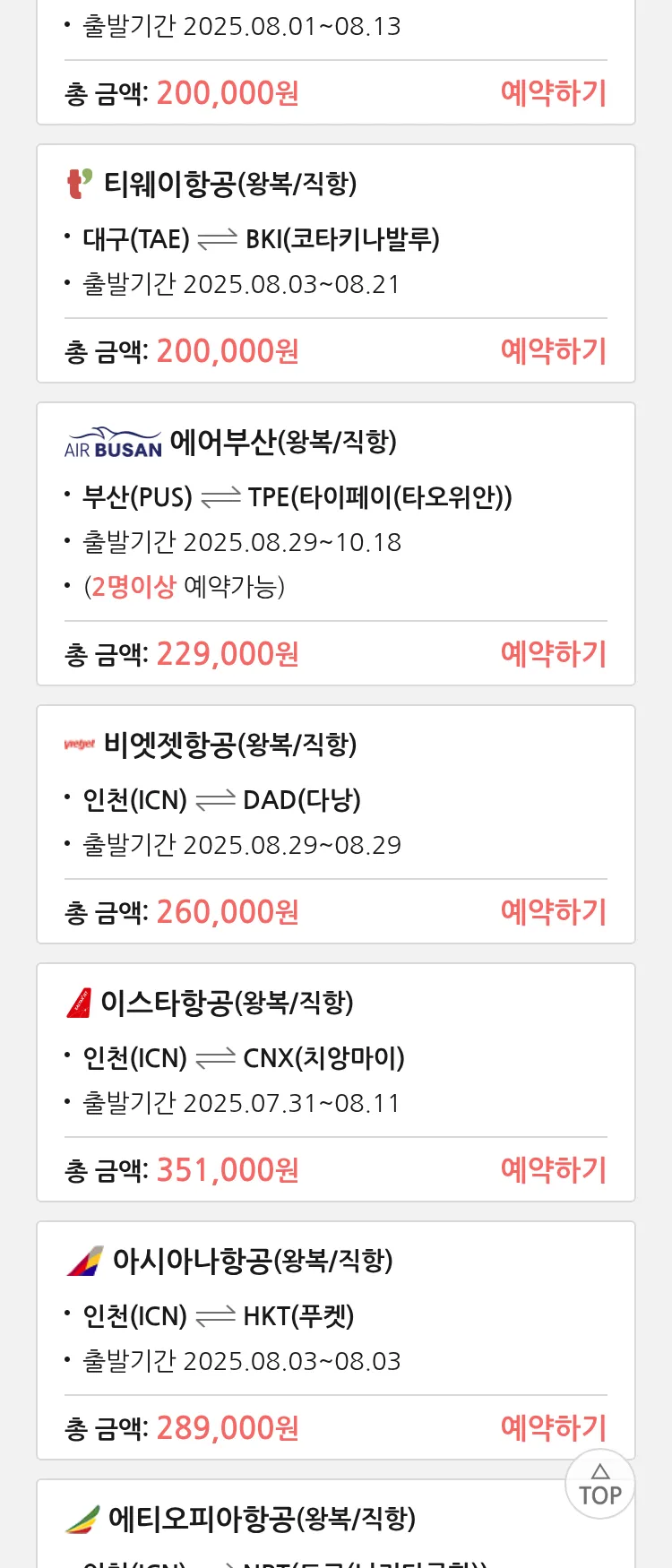Image resolution: width=672 pixels, height=1568 pixels.
Task: Select 예약하기 for 이스타항공 치앙마이 flight
Action: [553, 1170]
